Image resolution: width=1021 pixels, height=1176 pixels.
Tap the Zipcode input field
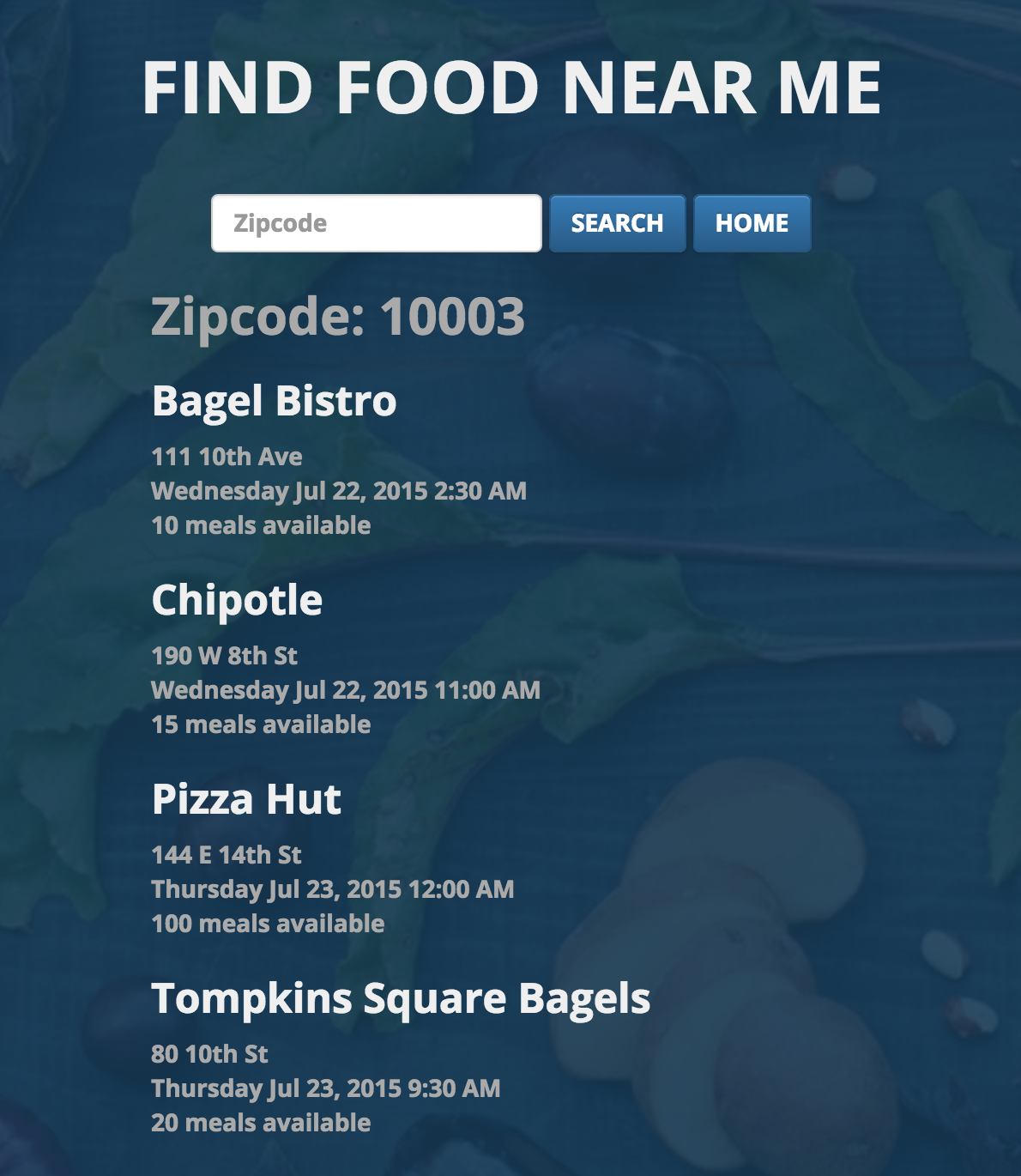377,223
